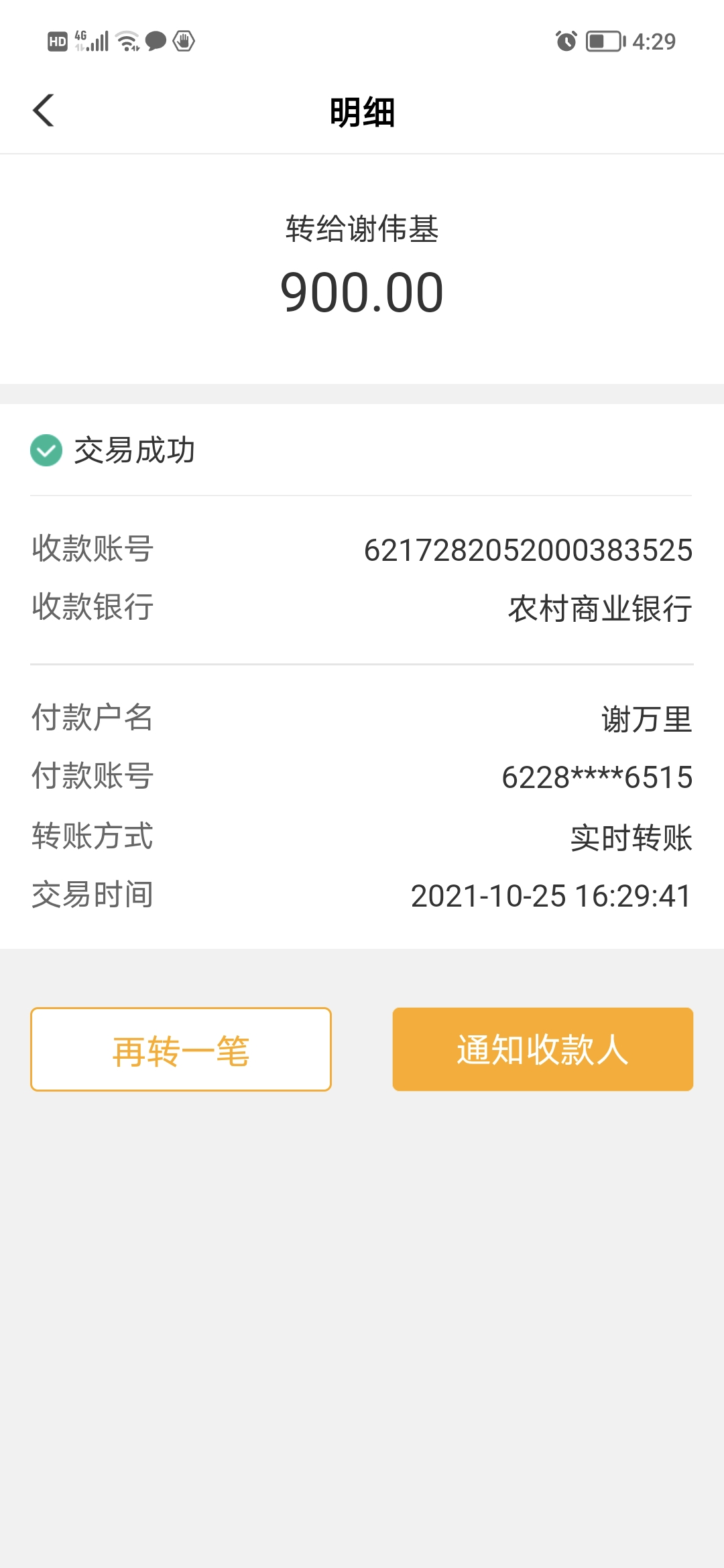Tap the HD icon in the status bar

click(56, 42)
